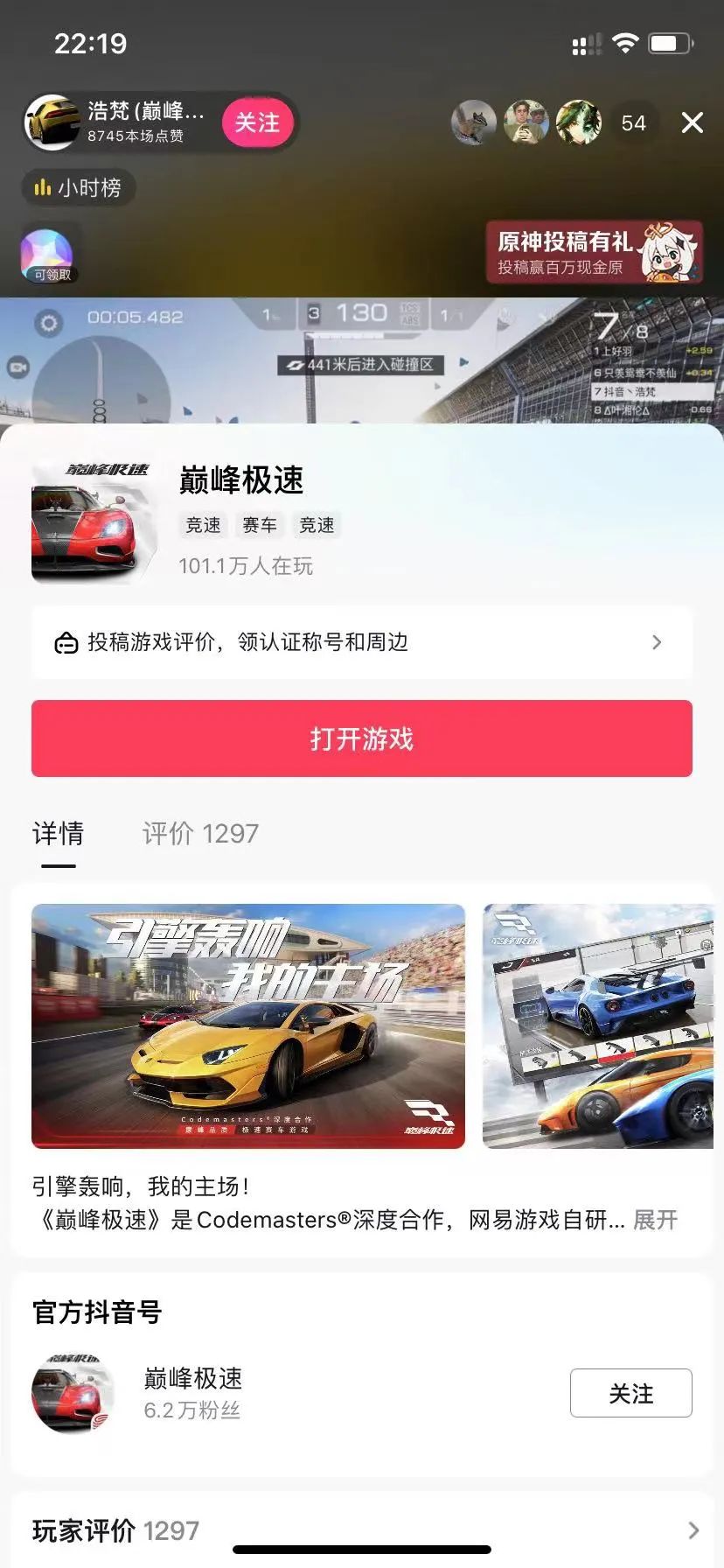
Task: Follow streamer with the pink 关注 button
Action: click(x=256, y=123)
